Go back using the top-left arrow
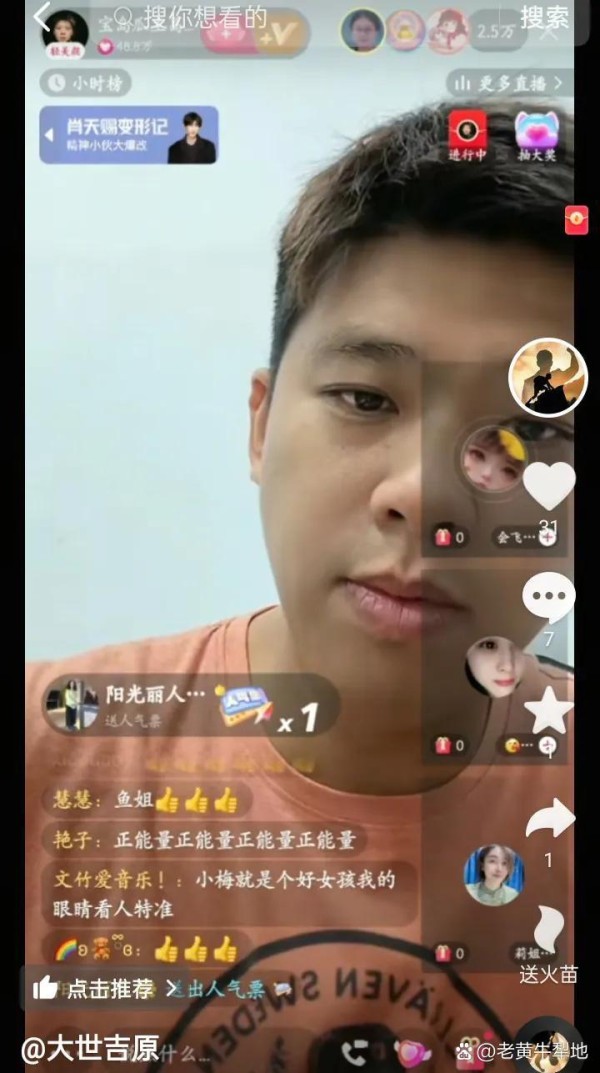The height and width of the screenshot is (1073, 600). coord(41,17)
